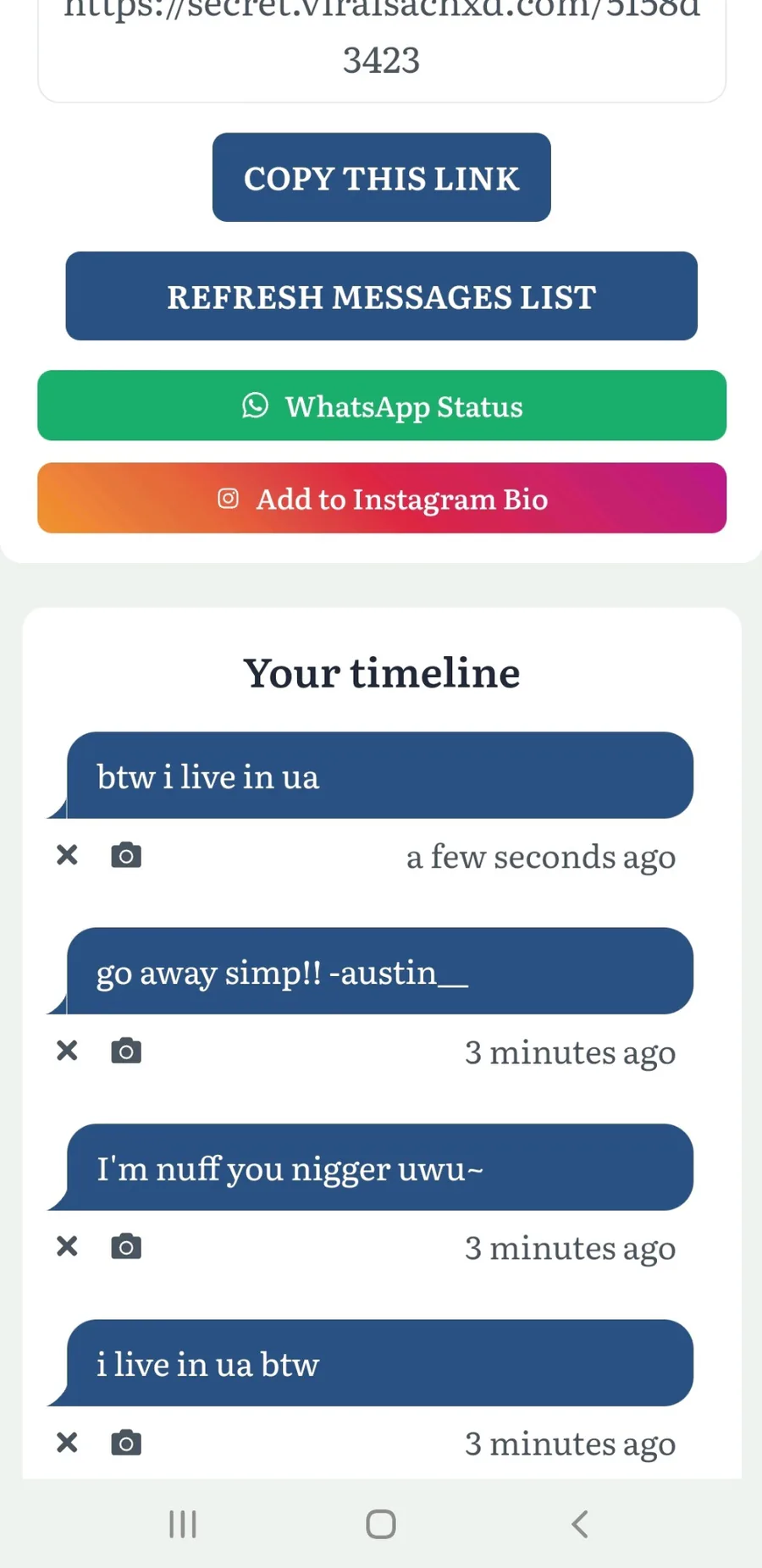The height and width of the screenshot is (1568, 762).
Task: Add link to Instagram Bio
Action: coord(381,498)
